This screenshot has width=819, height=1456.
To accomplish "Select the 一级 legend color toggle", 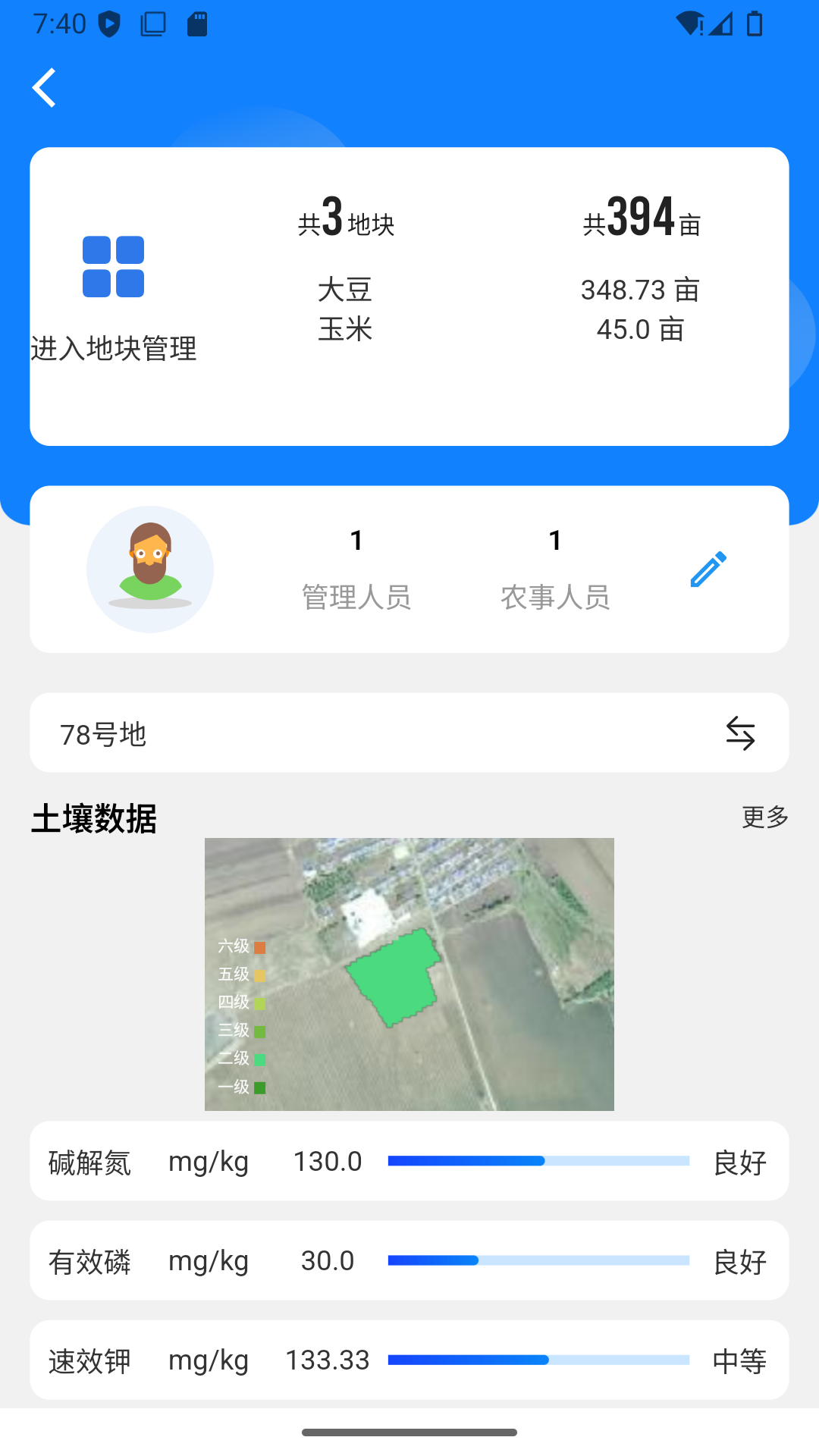I will coord(261,1087).
